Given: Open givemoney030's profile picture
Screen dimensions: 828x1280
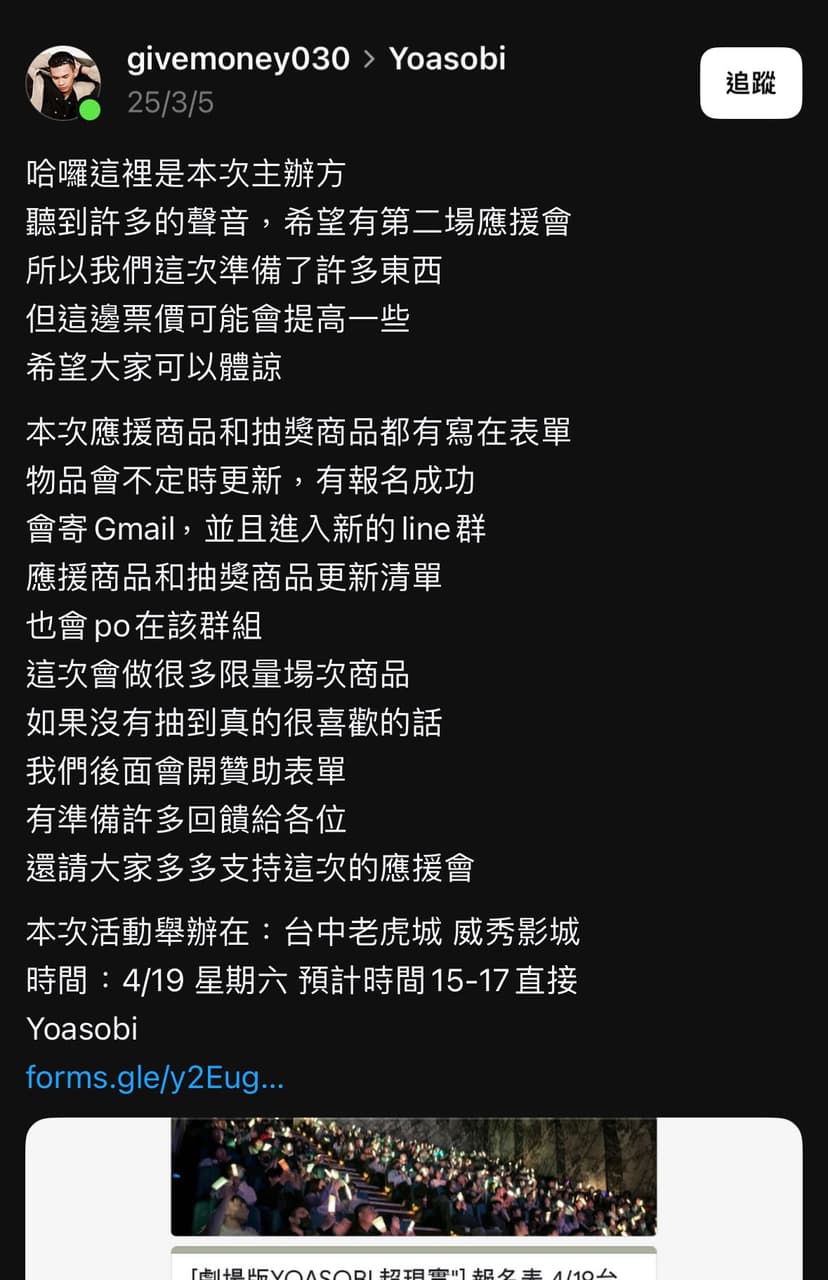Looking at the screenshot, I should 62,83.
